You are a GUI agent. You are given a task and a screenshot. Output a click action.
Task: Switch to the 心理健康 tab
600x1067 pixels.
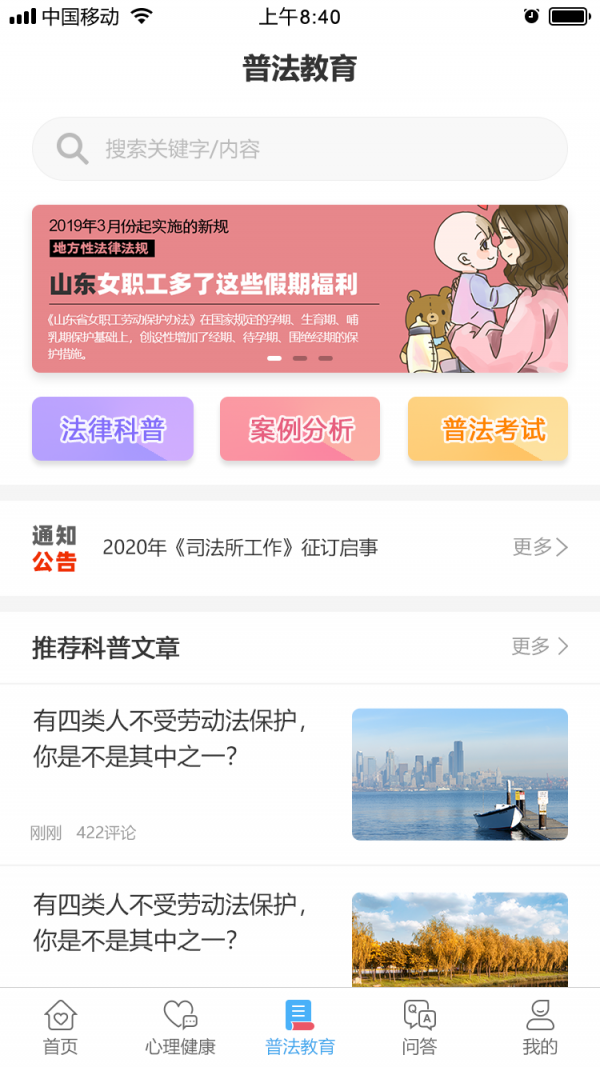coord(180,1028)
